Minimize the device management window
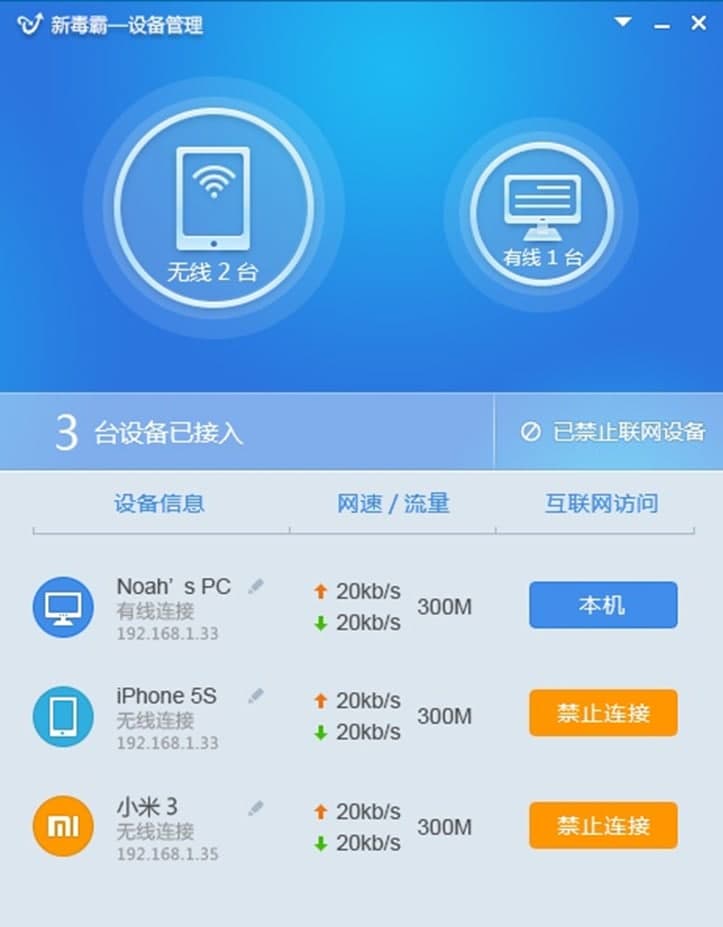 661,24
